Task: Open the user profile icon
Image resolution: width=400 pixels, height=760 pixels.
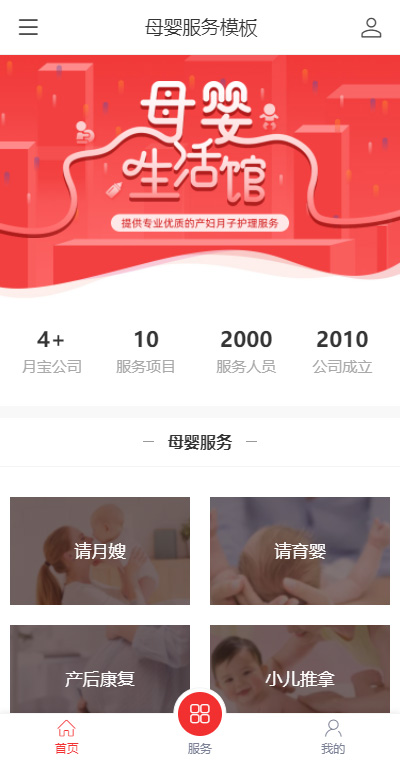Action: [371, 28]
